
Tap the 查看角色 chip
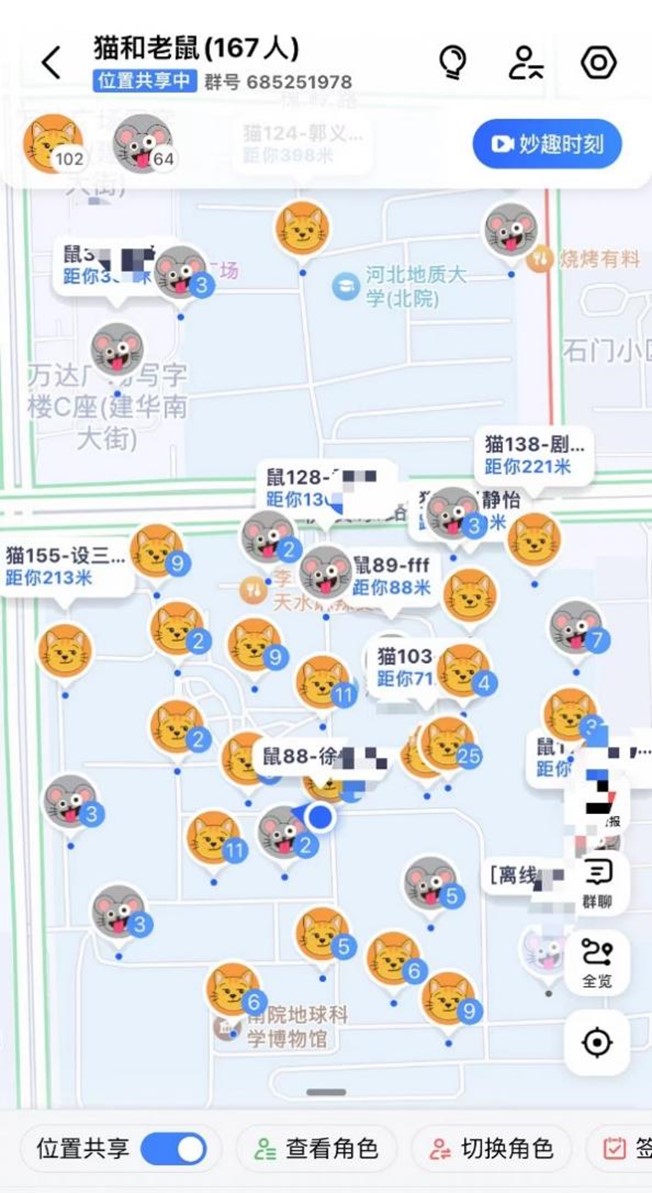coord(316,1149)
